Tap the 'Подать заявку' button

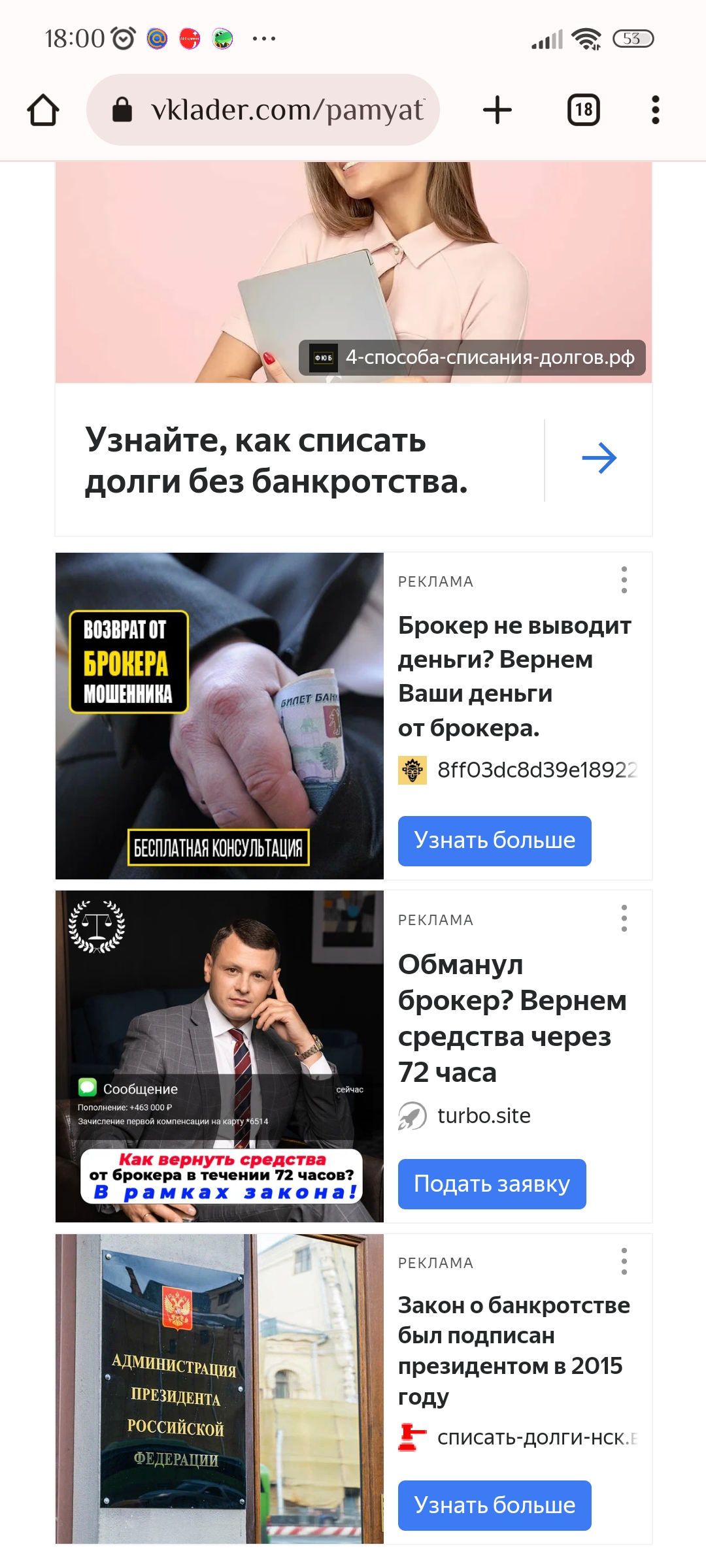tap(492, 1184)
